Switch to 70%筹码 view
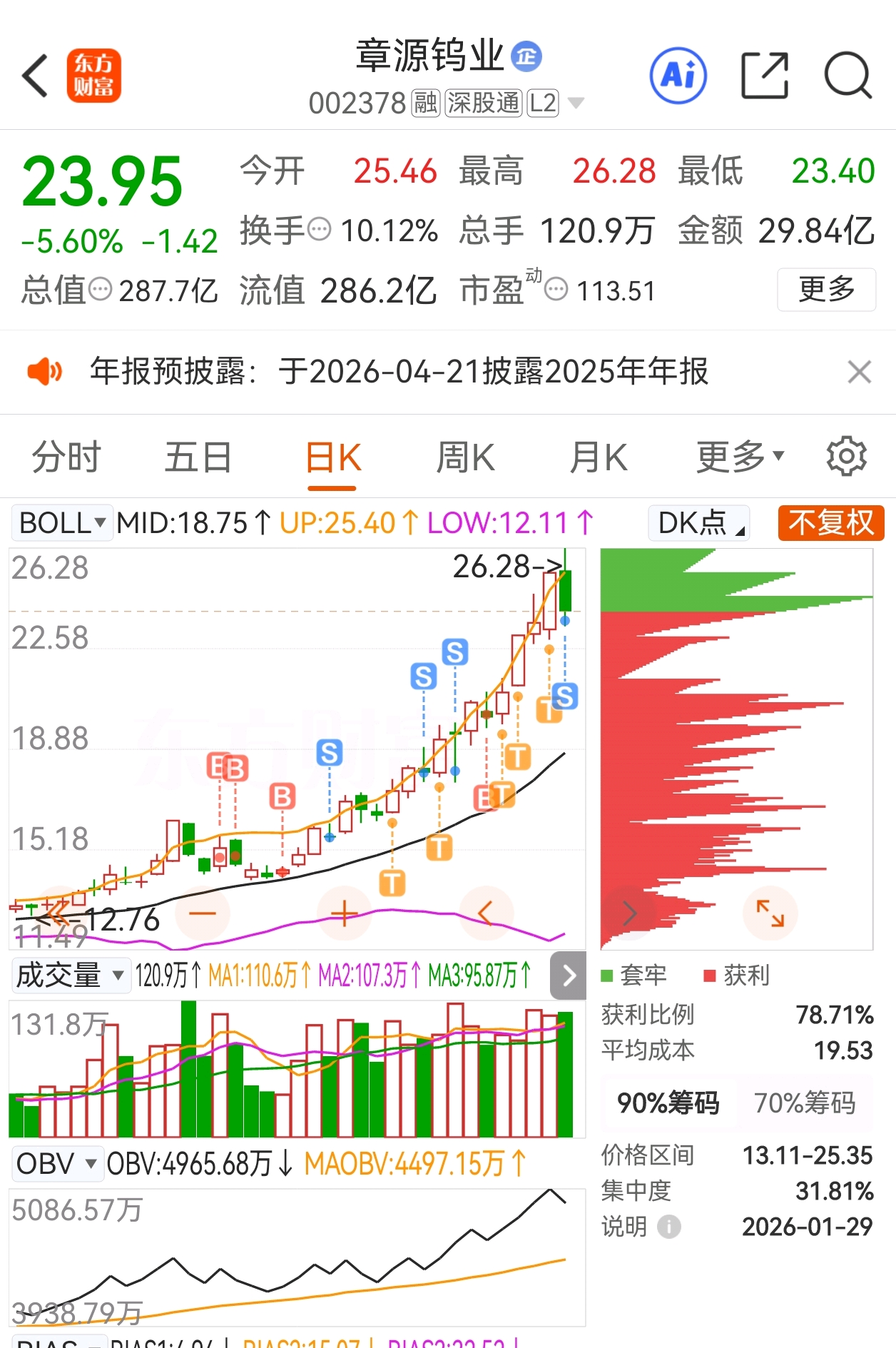This screenshot has width=896, height=1348. coord(805,1103)
